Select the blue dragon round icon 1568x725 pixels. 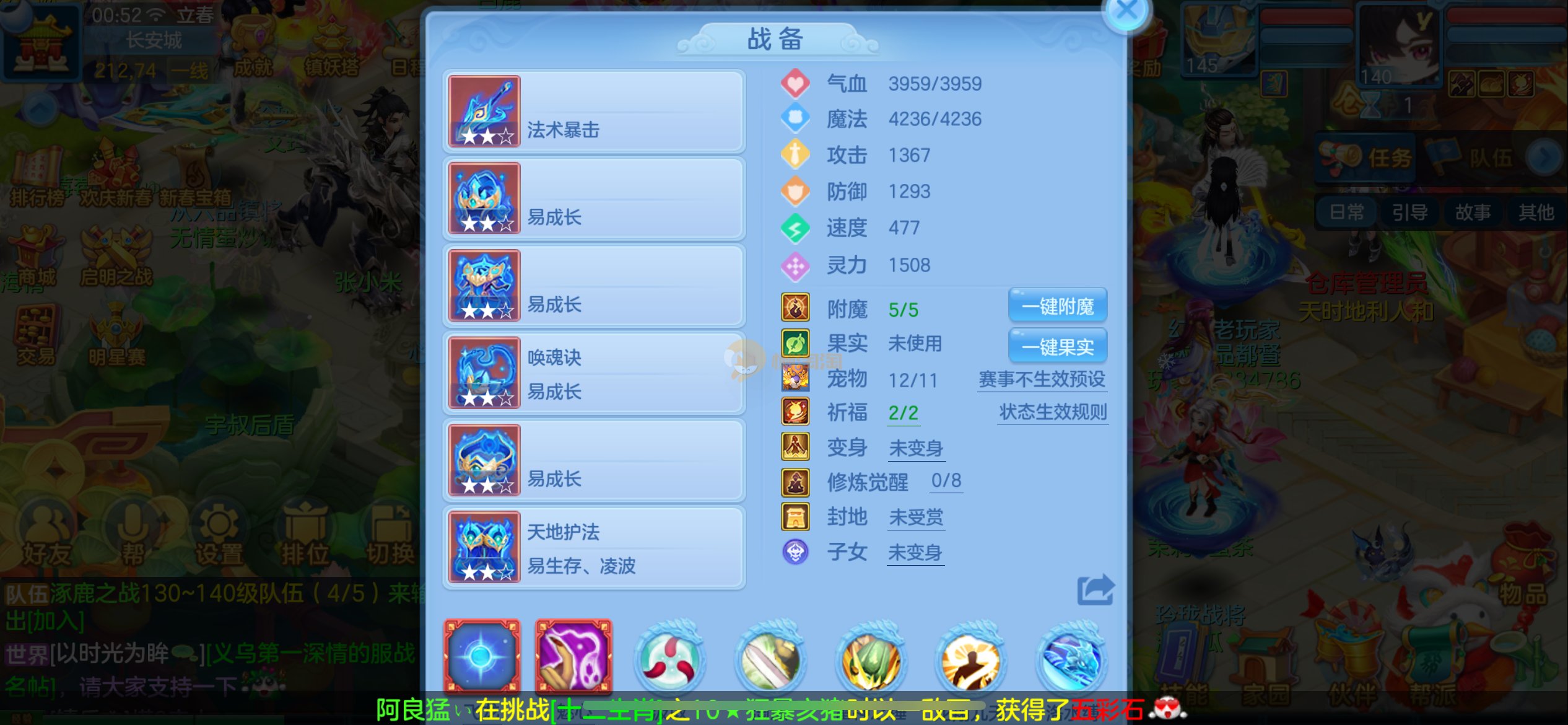(1070, 658)
